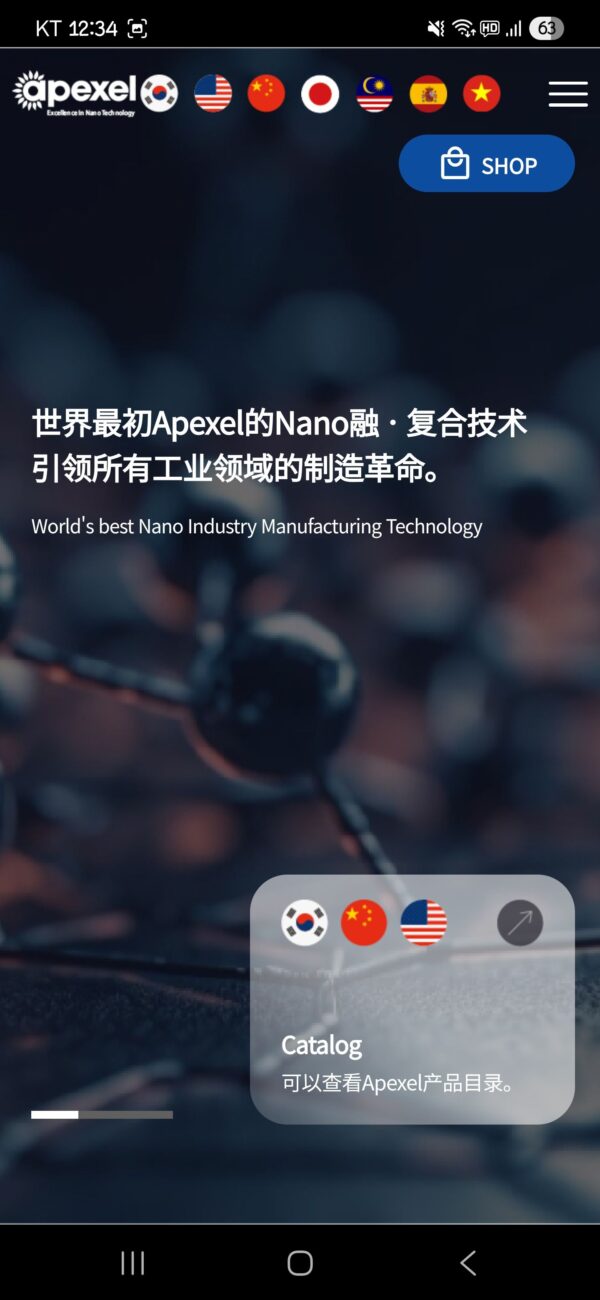
Task: Open recent apps from navigation bar
Action: click(x=132, y=1263)
